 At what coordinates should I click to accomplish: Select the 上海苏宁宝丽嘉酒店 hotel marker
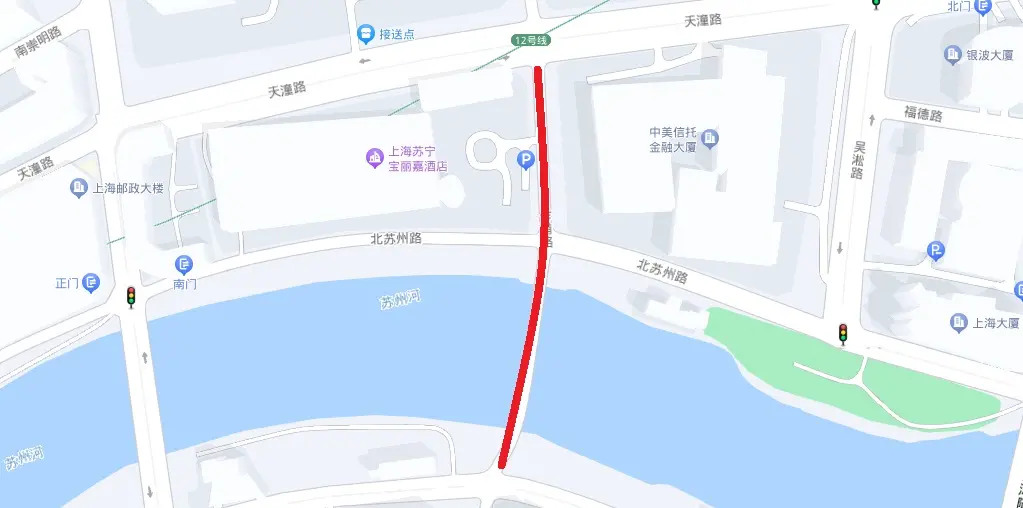[x=375, y=158]
